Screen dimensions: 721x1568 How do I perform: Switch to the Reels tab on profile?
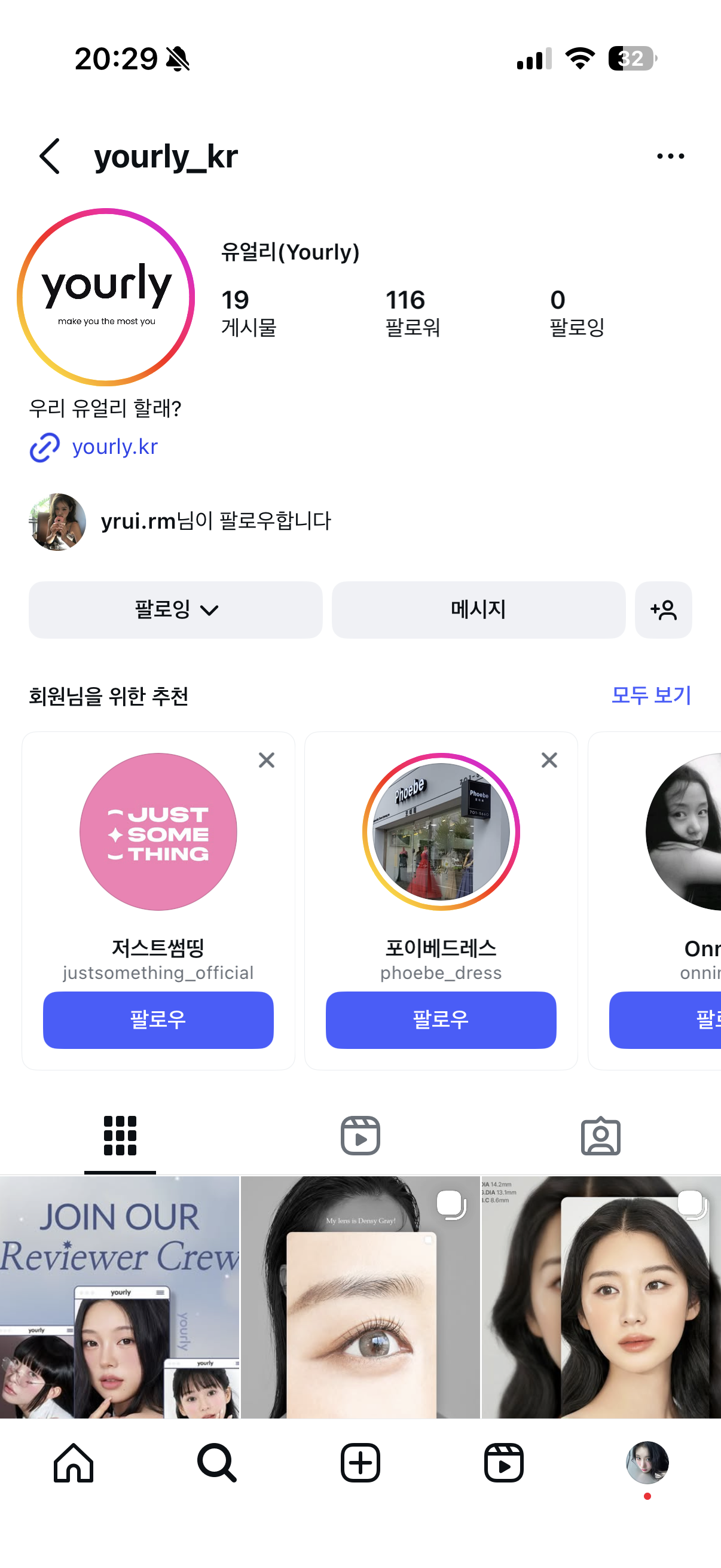point(360,1136)
